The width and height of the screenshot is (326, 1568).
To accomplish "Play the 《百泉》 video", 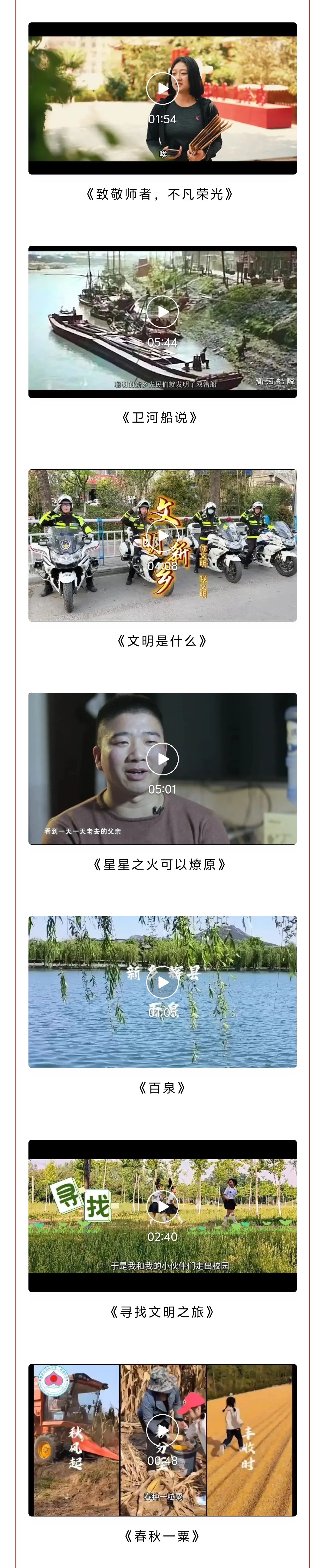I will point(162,982).
